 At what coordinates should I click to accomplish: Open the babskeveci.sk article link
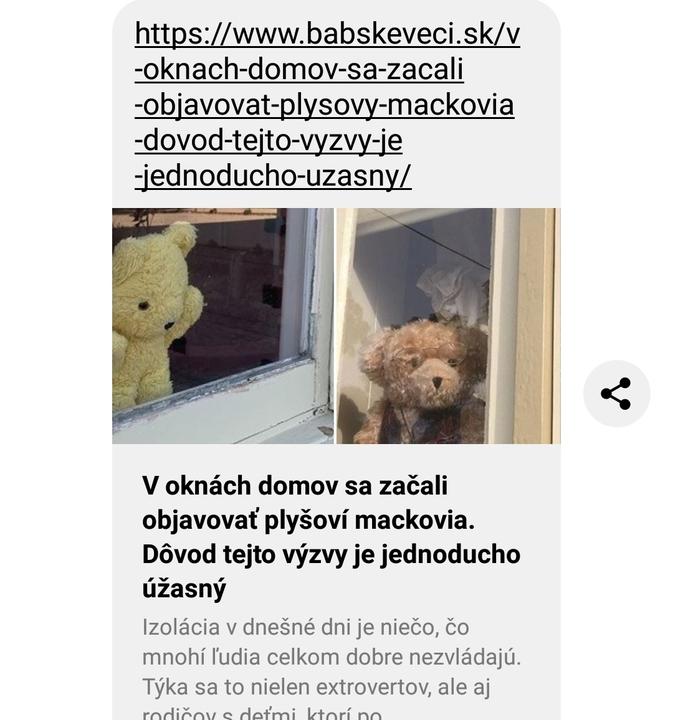325,105
